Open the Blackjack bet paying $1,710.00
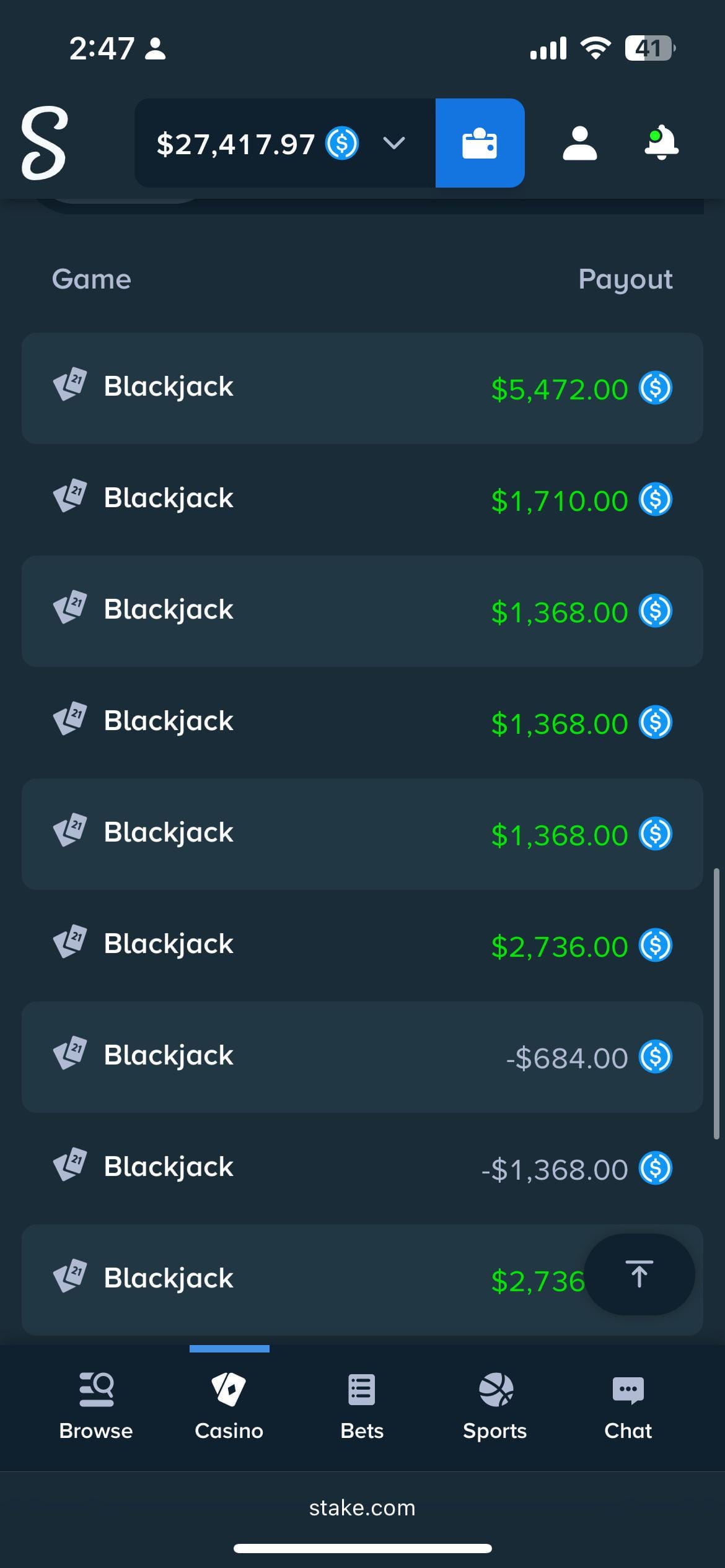Image resolution: width=725 pixels, height=1568 pixels. [x=362, y=499]
